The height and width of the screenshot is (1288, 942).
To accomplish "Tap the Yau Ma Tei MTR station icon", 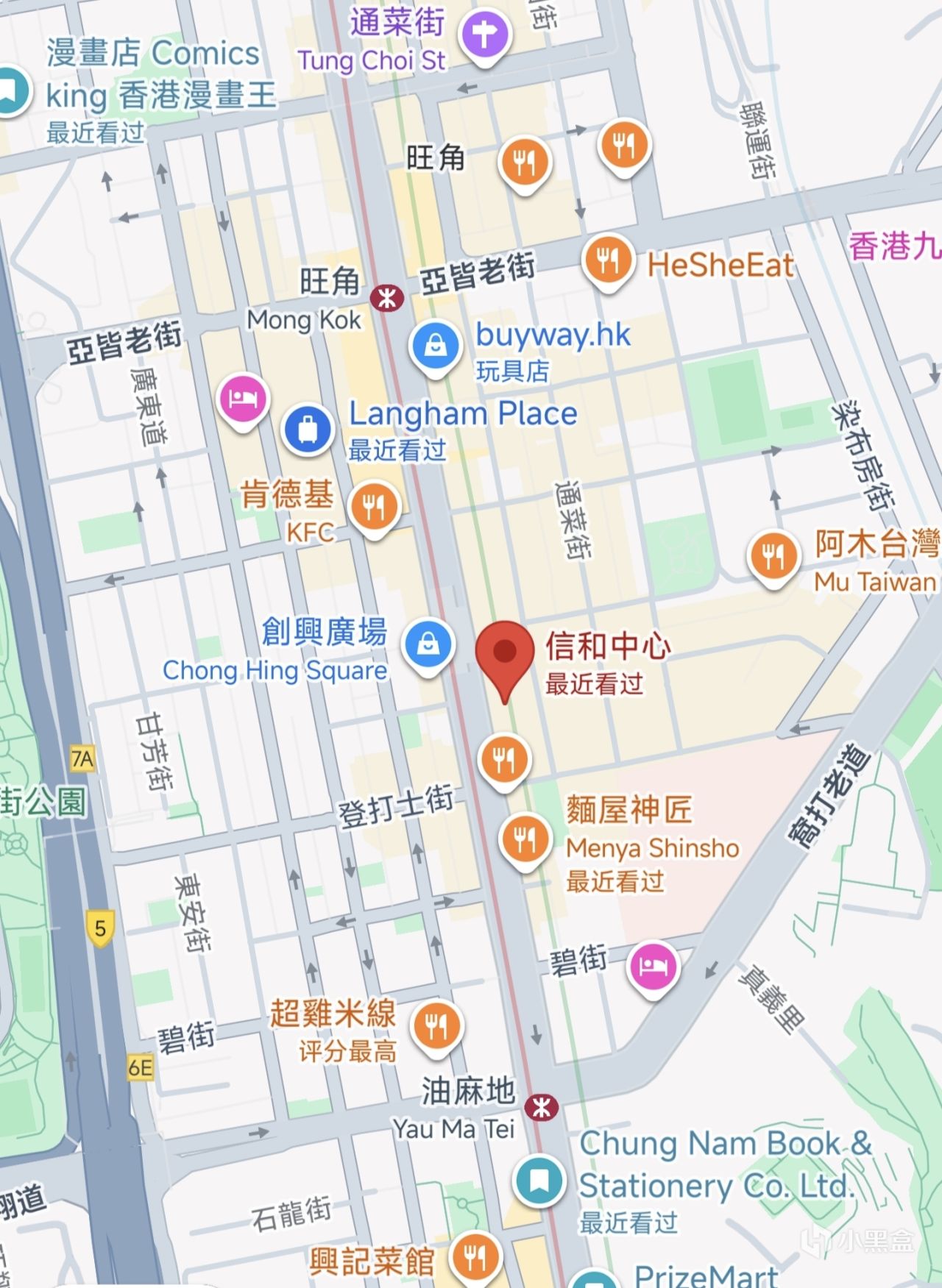I will tap(542, 1106).
